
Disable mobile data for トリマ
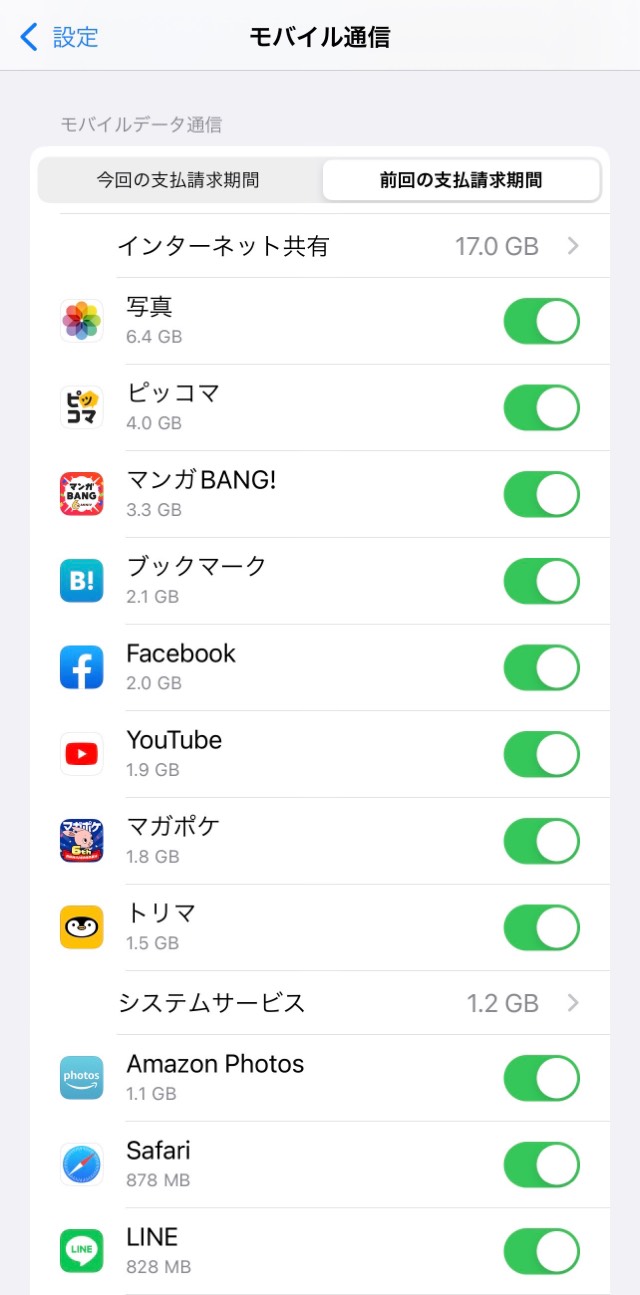click(542, 928)
